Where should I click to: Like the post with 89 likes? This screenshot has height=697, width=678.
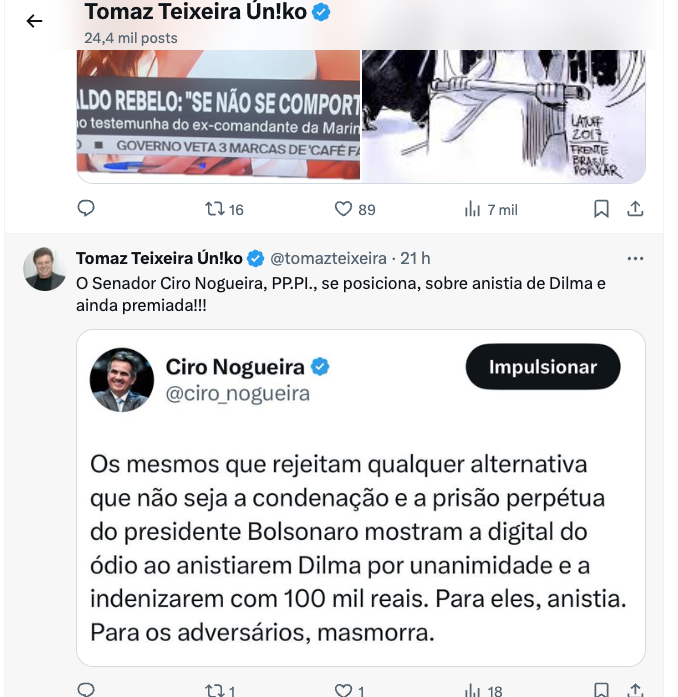344,209
